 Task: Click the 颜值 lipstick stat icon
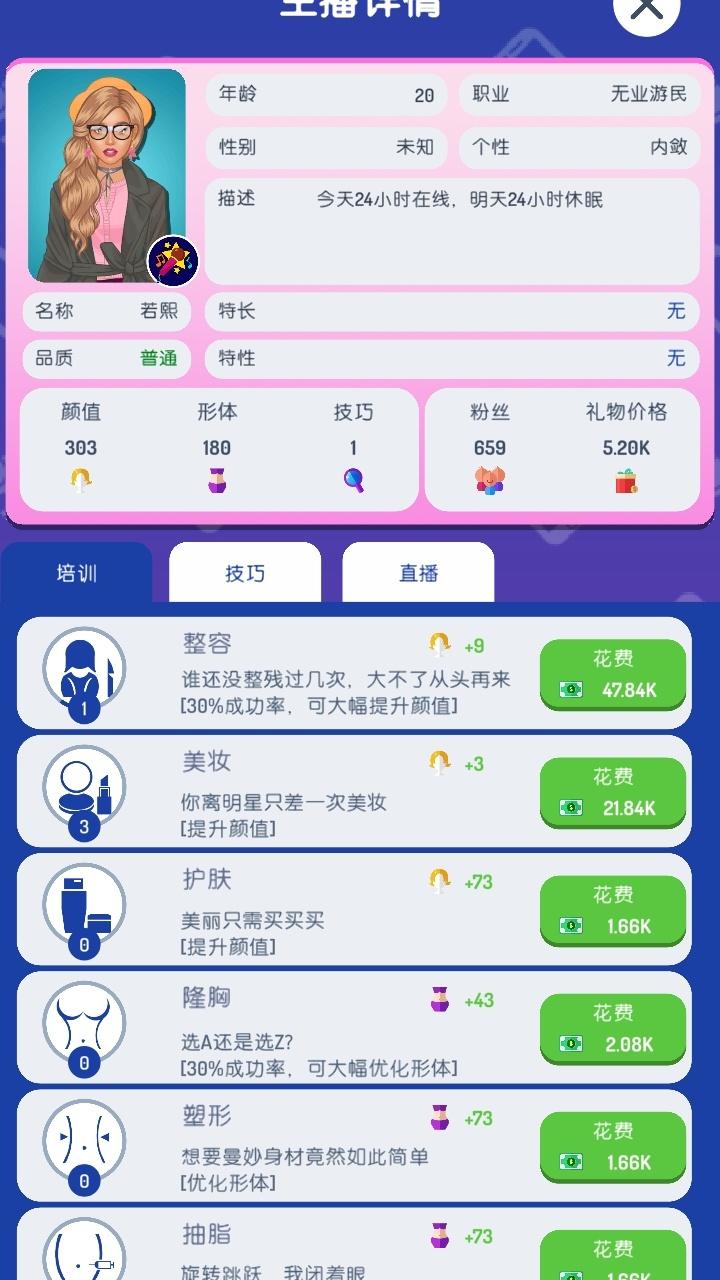[80, 481]
